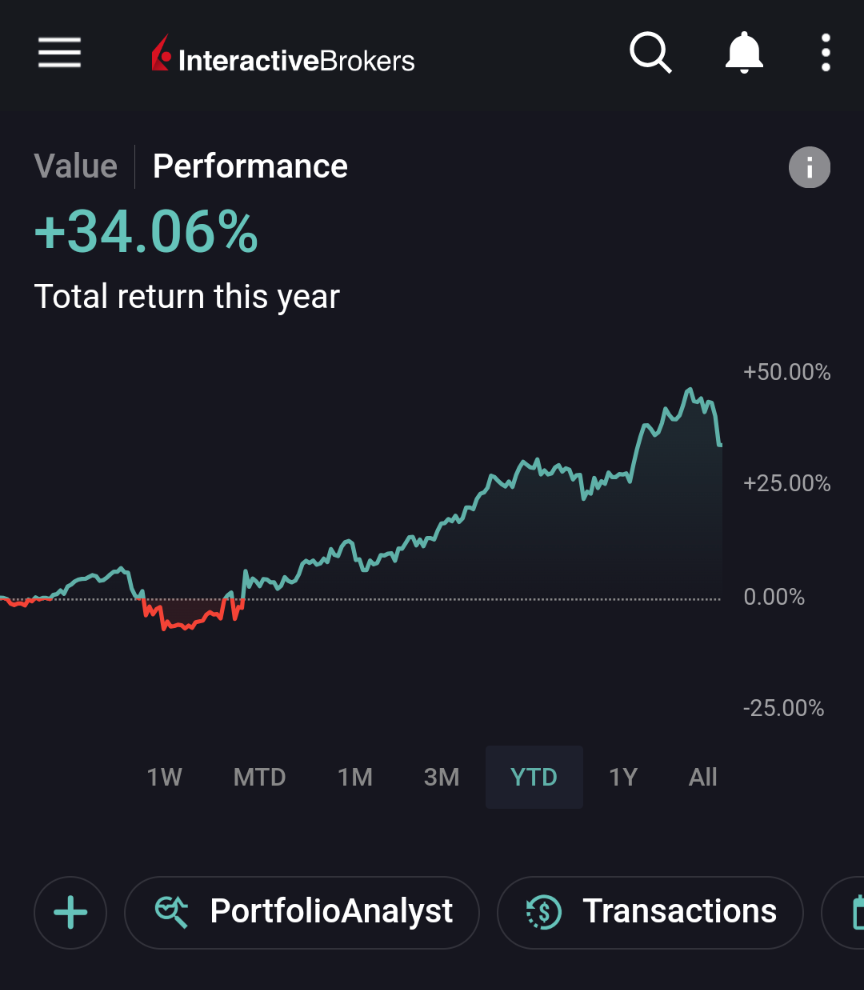View the 3M performance range
The width and height of the screenshot is (864, 990).
(441, 777)
